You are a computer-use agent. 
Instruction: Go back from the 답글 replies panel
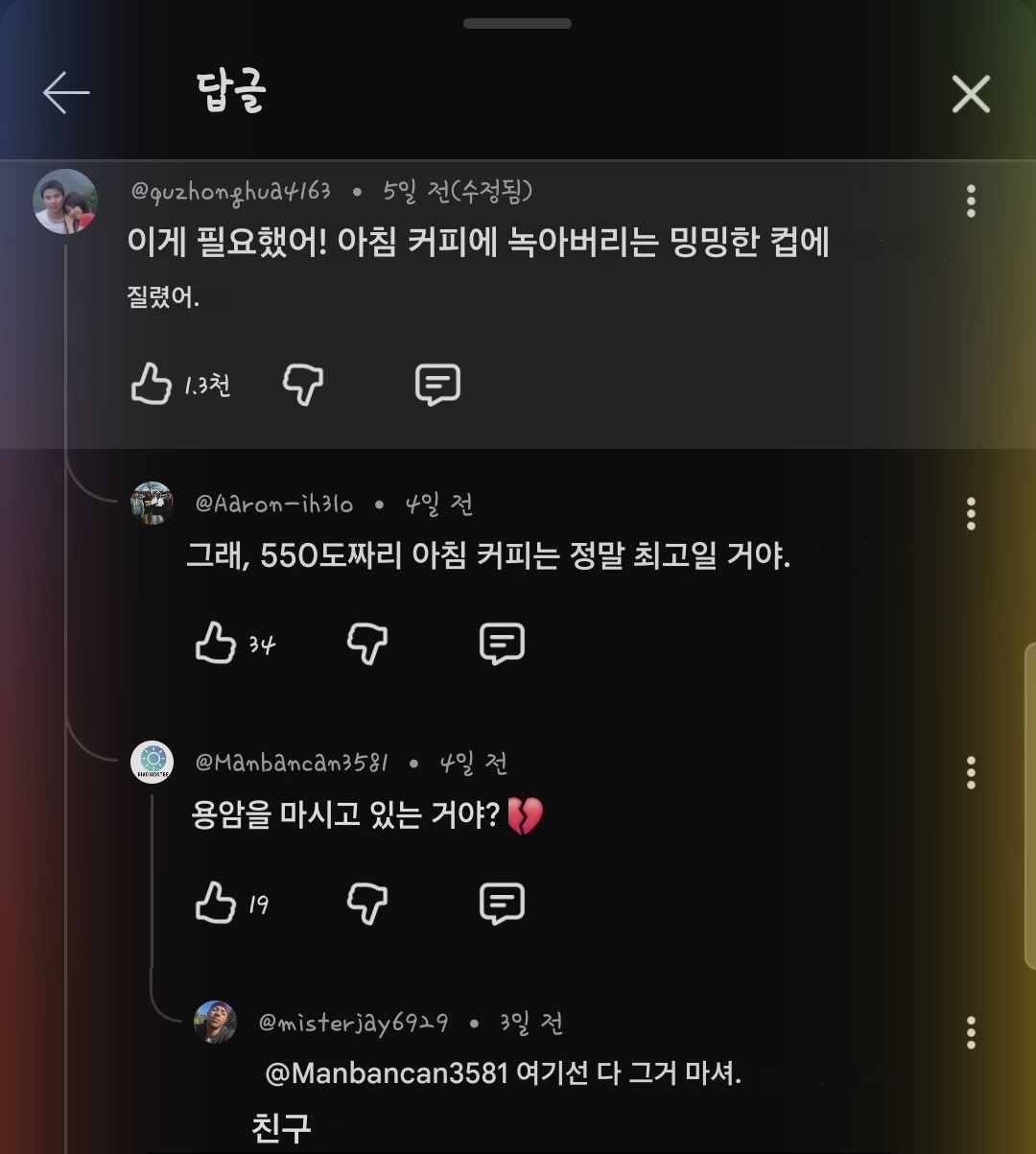tap(66, 93)
